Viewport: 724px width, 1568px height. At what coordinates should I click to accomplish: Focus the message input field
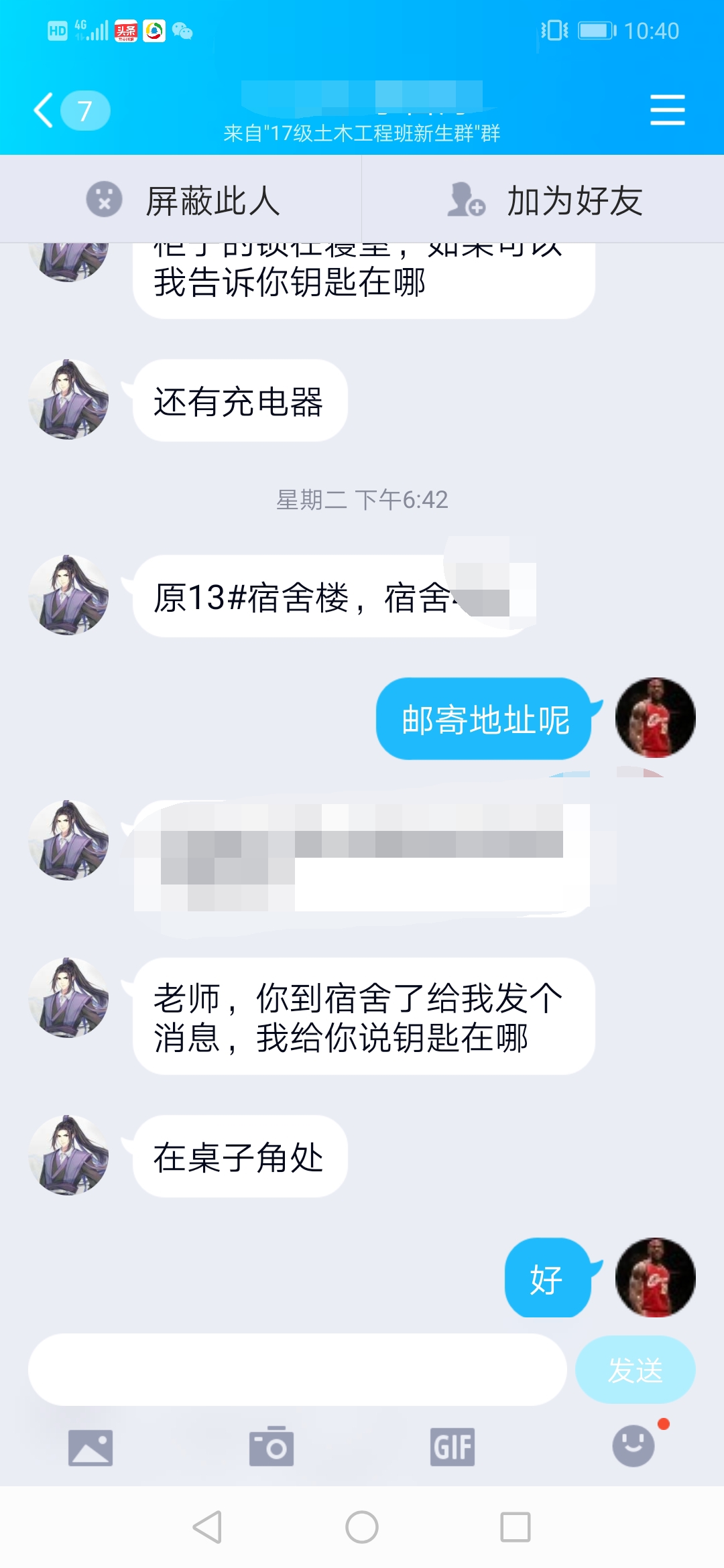pos(297,1369)
